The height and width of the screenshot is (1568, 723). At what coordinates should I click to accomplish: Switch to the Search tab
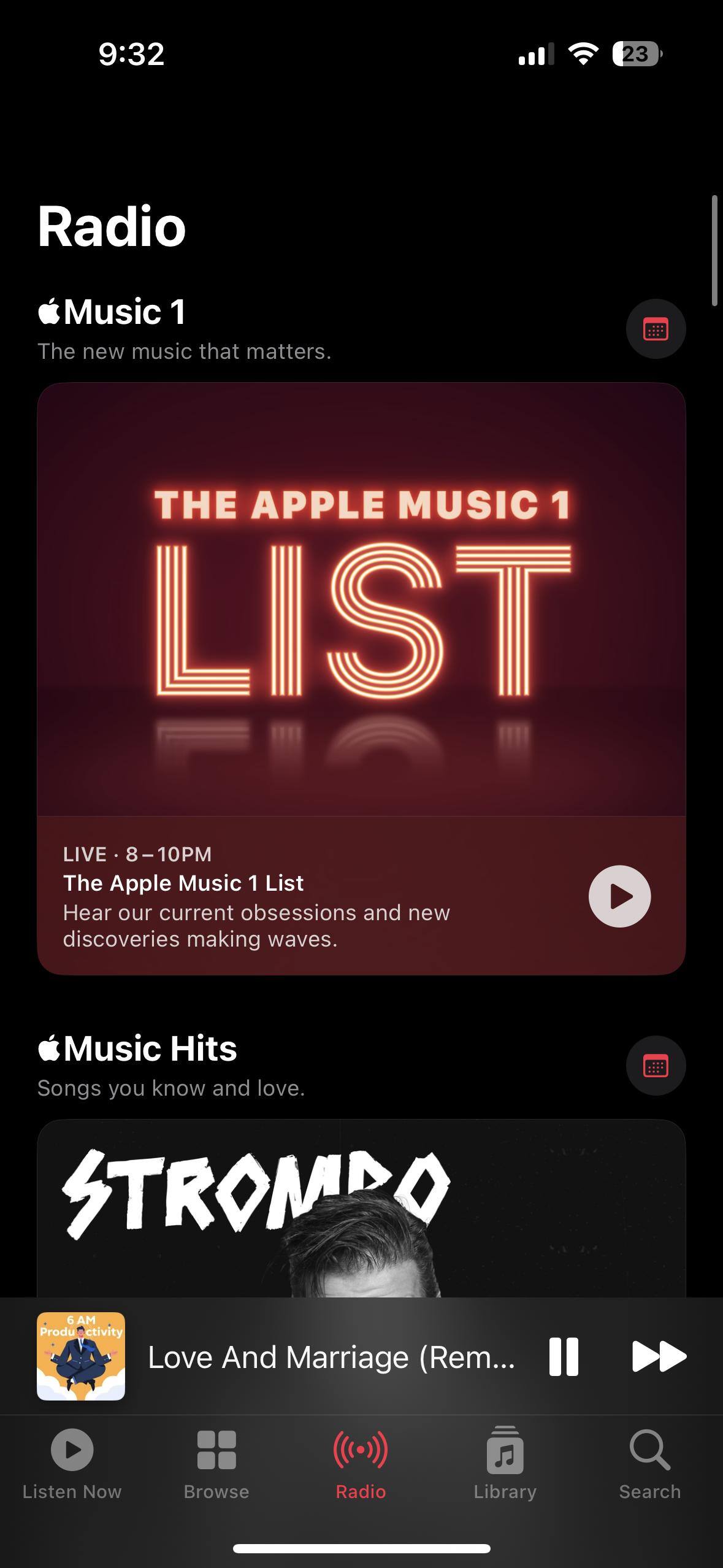click(649, 1462)
